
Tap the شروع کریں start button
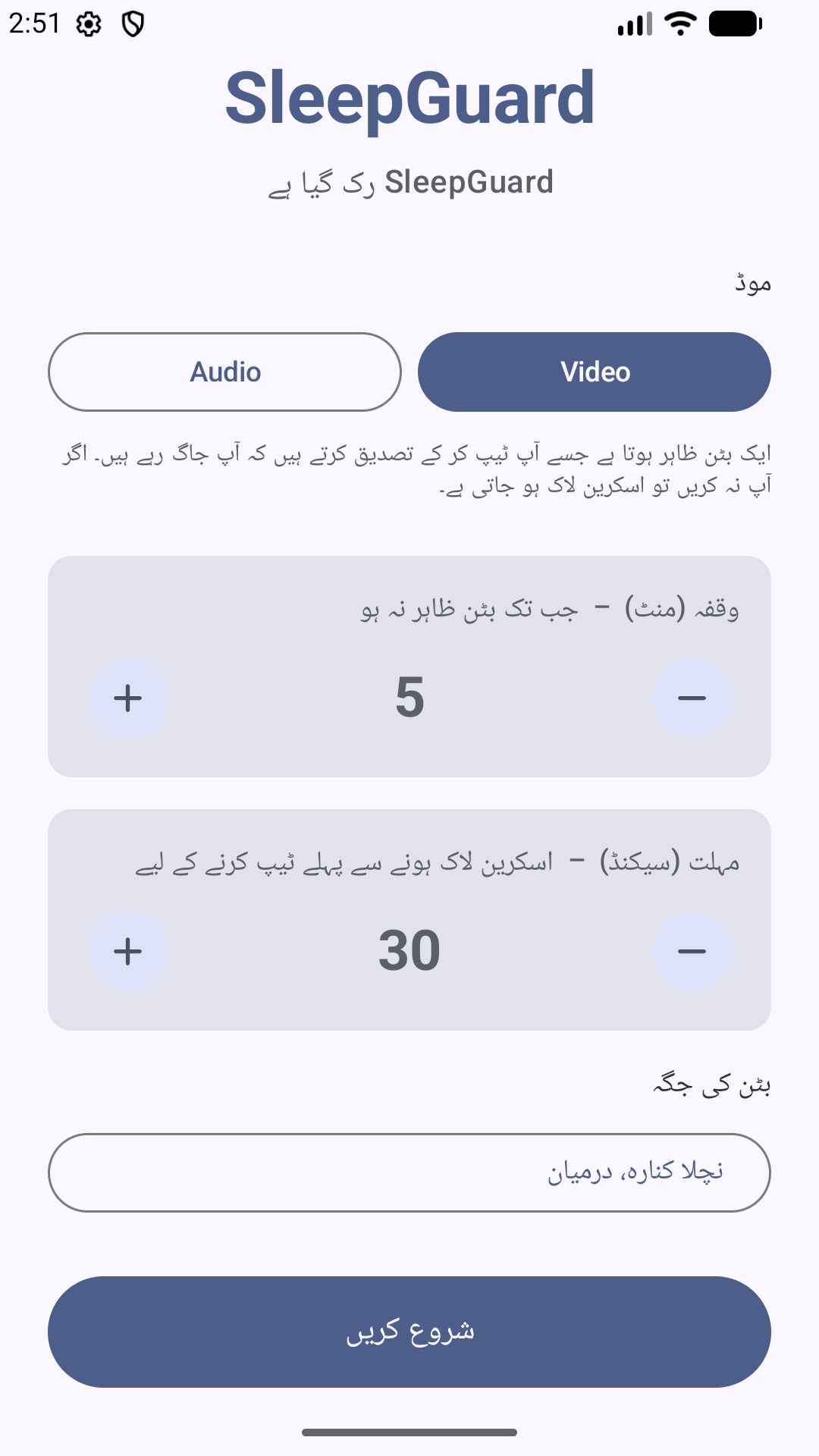[x=409, y=1332]
